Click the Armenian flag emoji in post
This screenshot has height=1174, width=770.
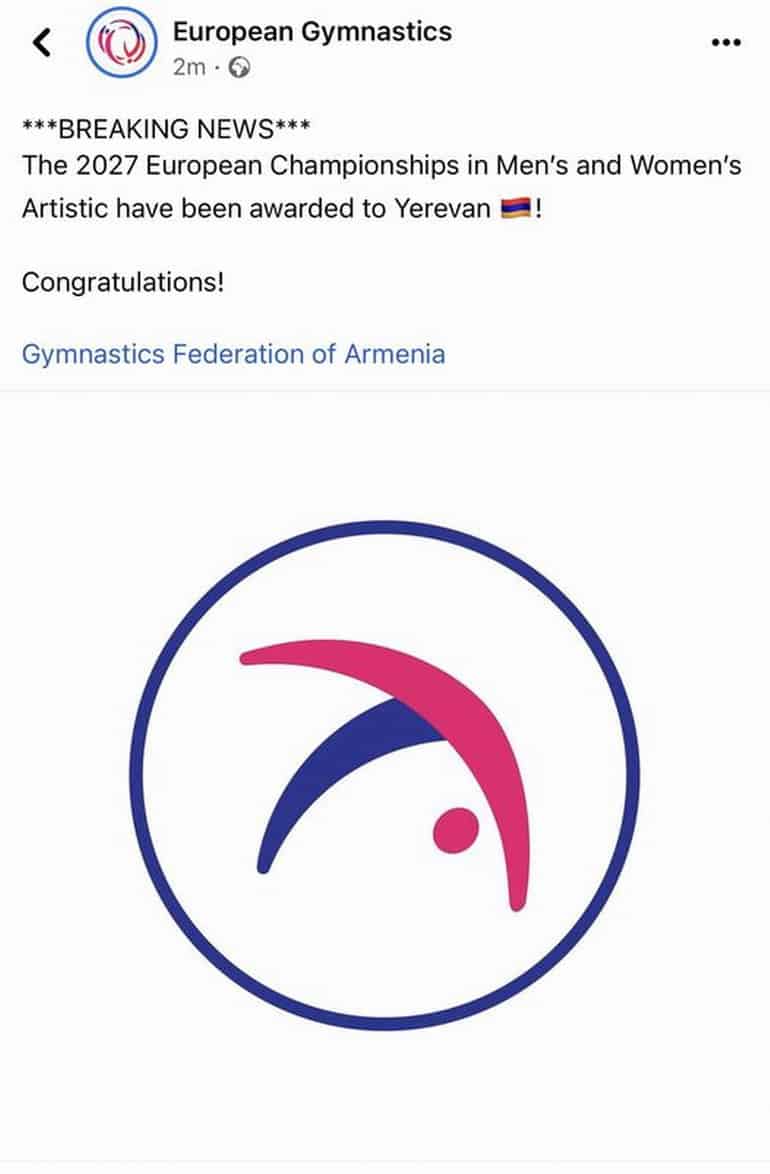click(x=517, y=208)
